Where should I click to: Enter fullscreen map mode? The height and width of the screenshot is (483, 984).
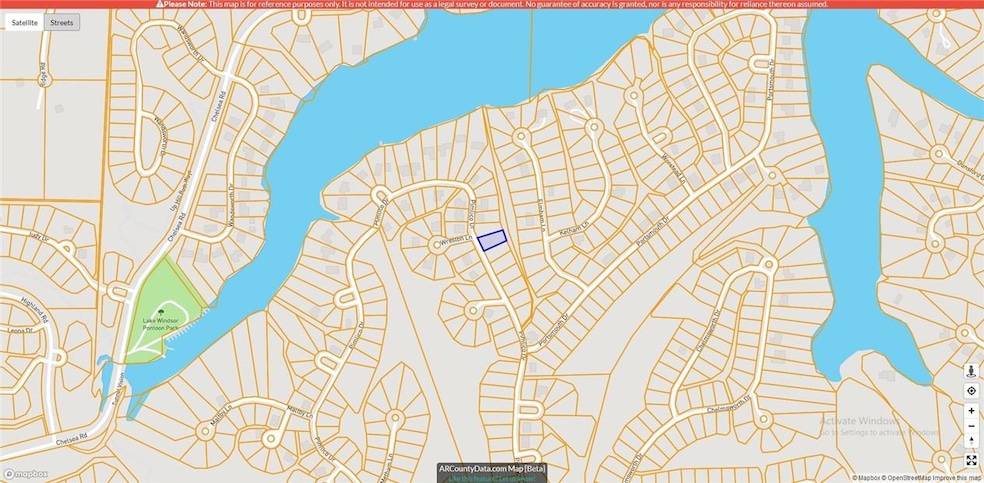[971, 461]
